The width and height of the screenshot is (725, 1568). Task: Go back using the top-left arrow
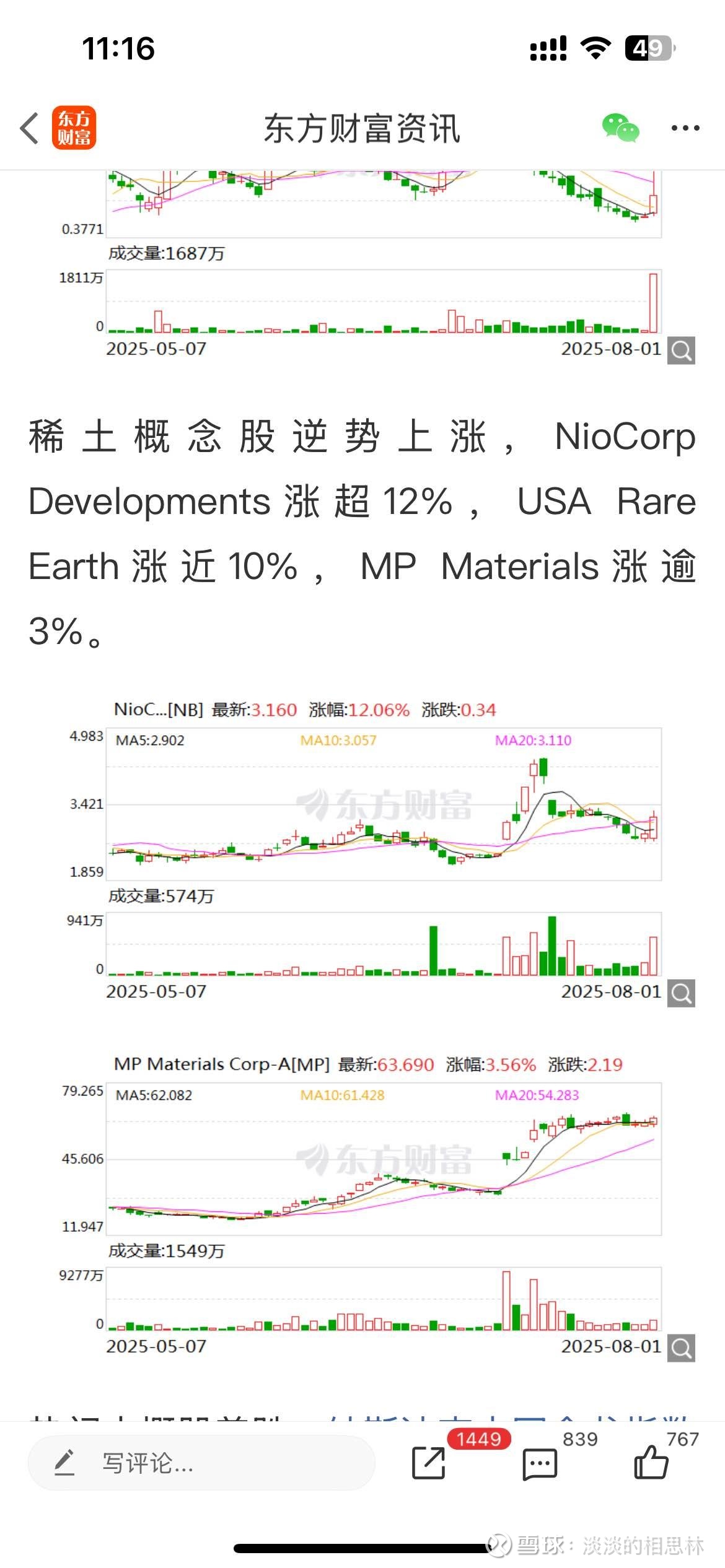click(29, 128)
